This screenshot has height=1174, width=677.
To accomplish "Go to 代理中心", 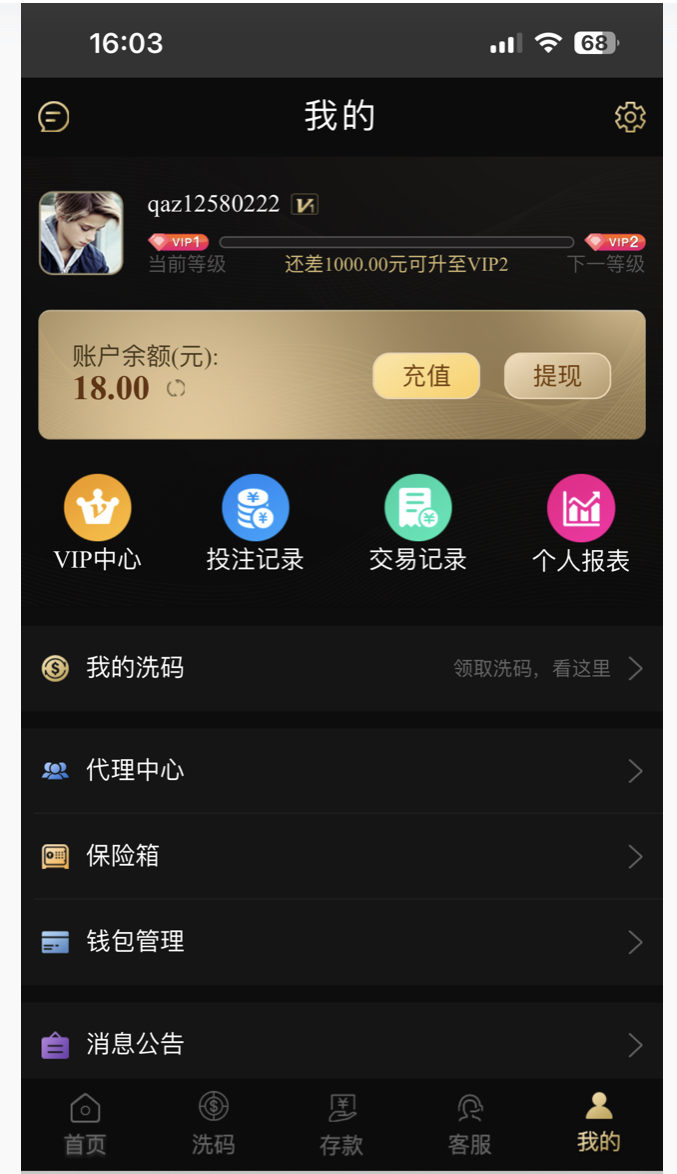I will 341,771.
